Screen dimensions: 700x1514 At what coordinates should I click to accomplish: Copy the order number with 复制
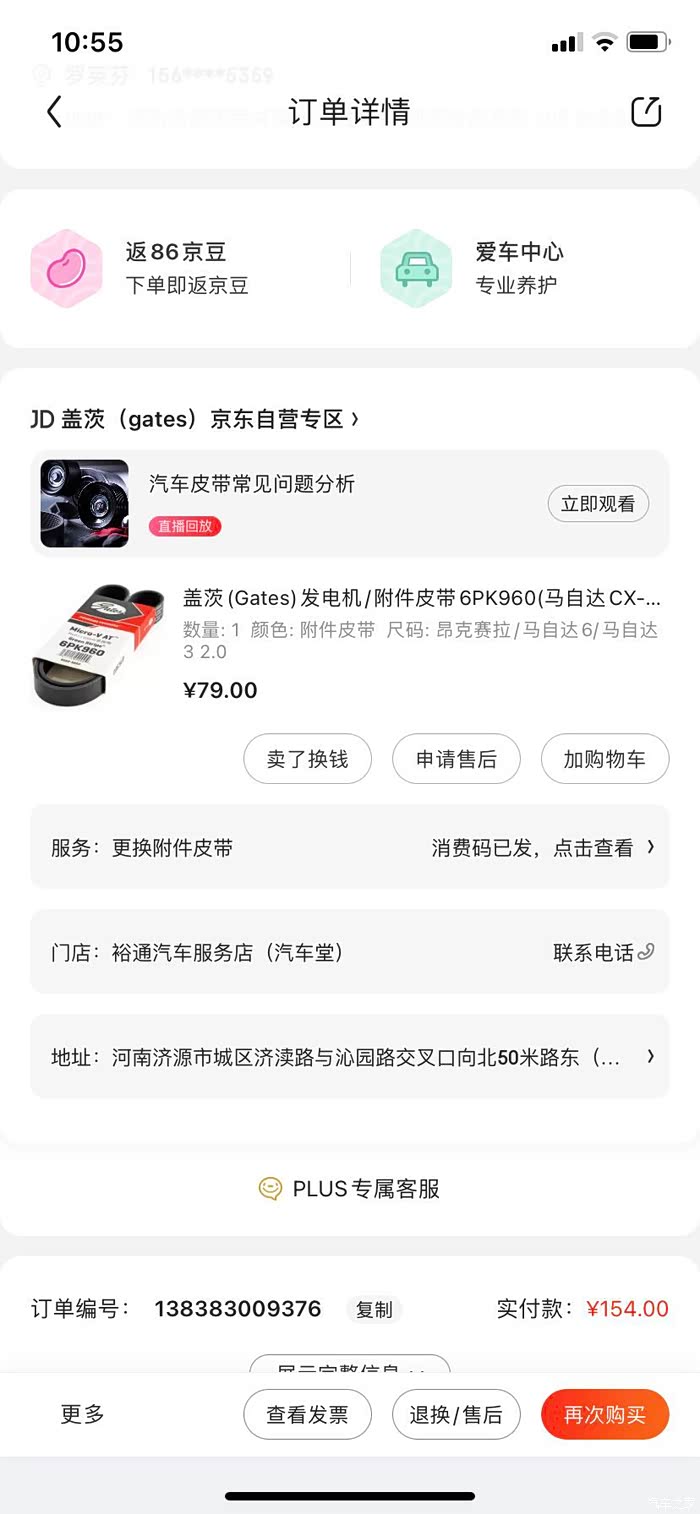[374, 1309]
